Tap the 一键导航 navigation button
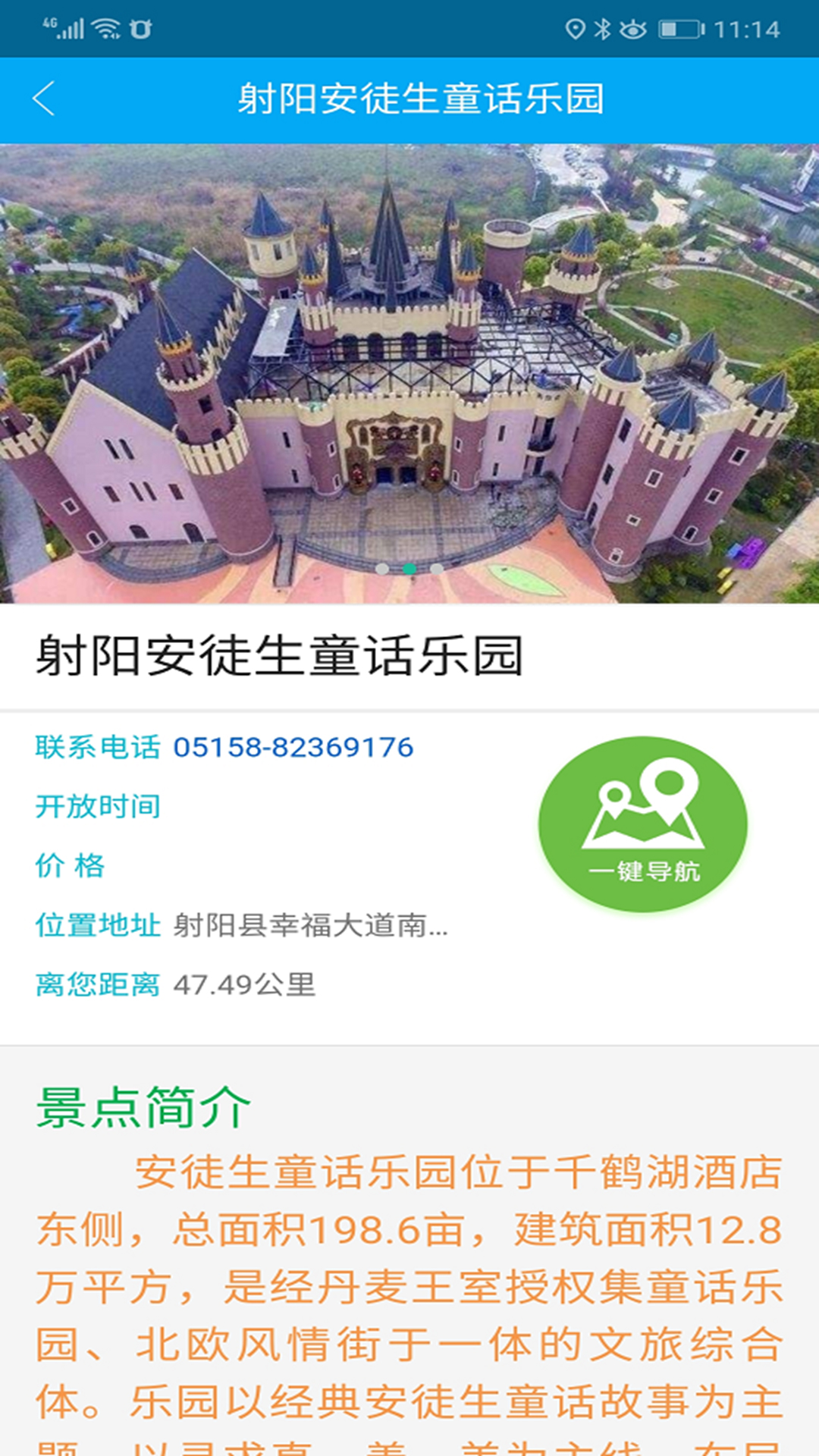The width and height of the screenshot is (819, 1456). tap(643, 824)
